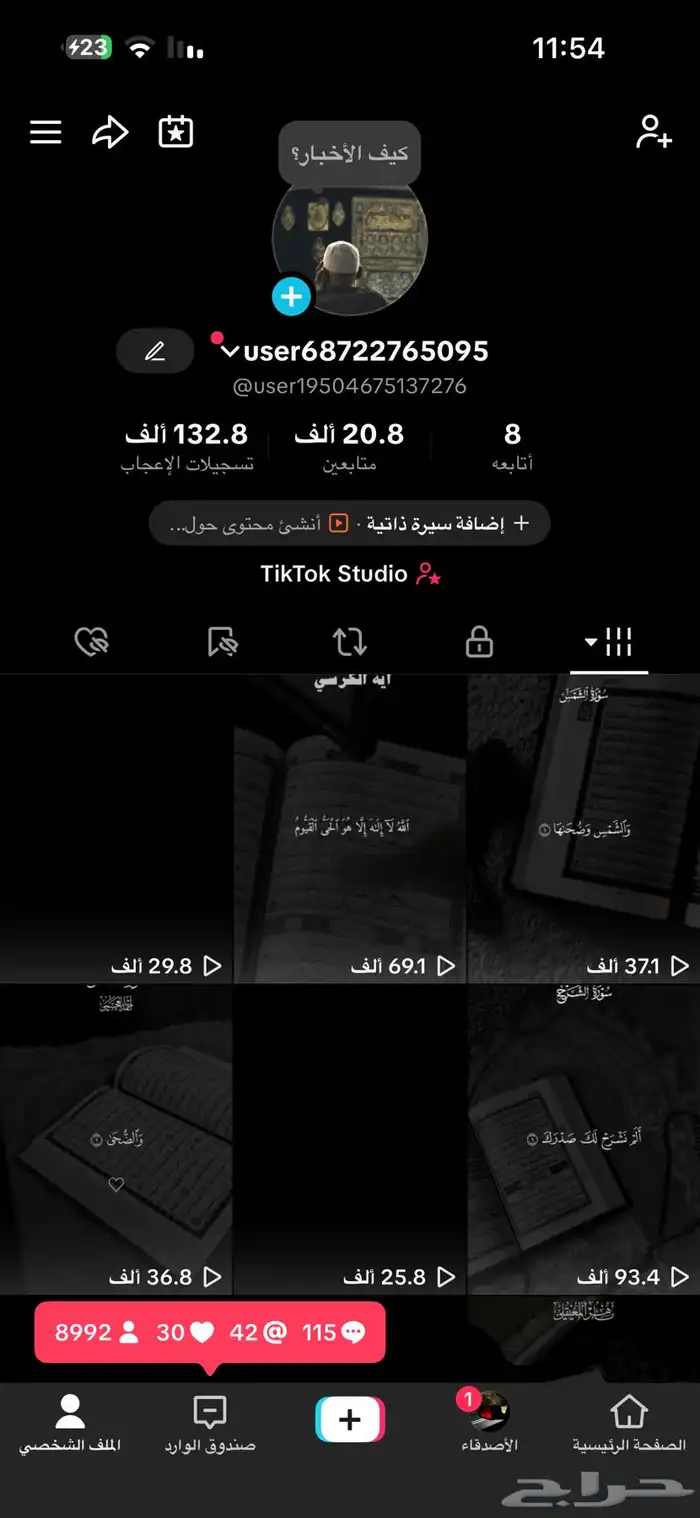Edit profile with the pencil button
700x1518 pixels.
155,352
